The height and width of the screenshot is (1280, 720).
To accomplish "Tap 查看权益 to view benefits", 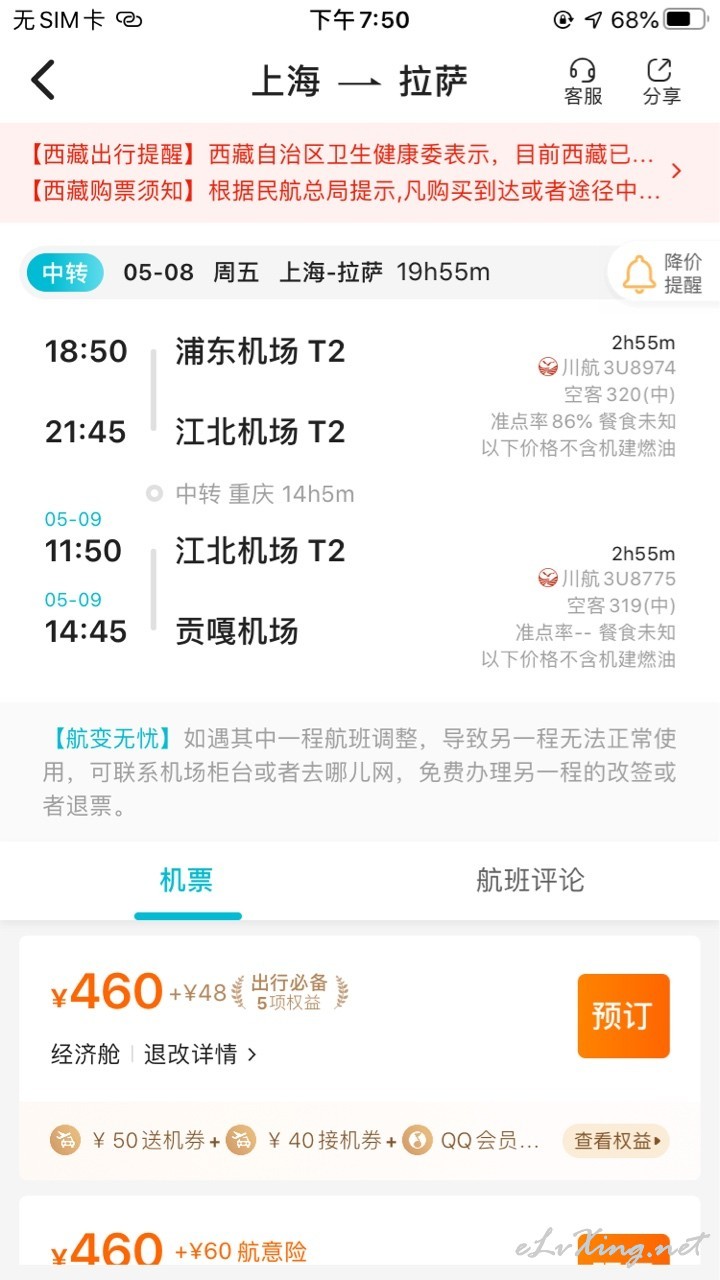I will click(x=615, y=1141).
